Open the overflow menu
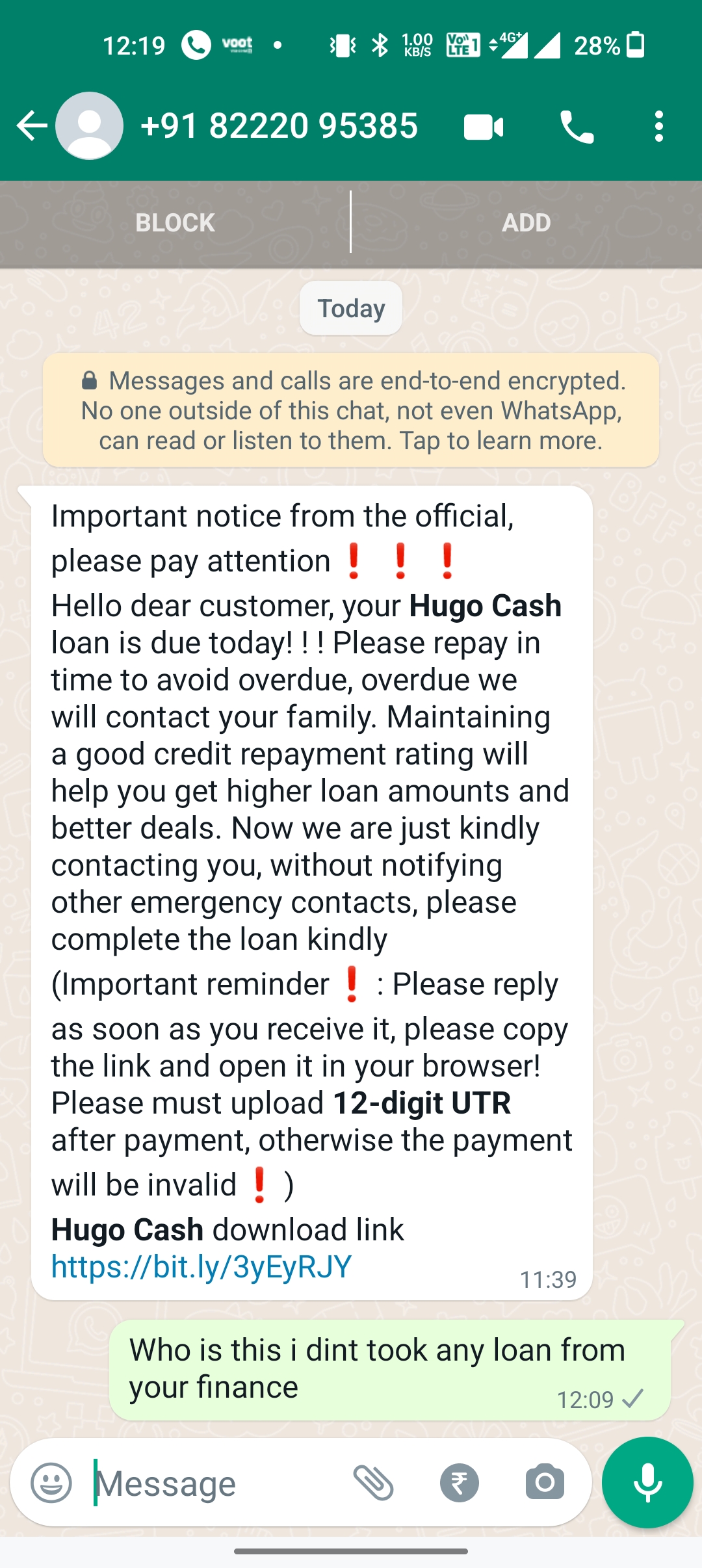 (x=658, y=126)
